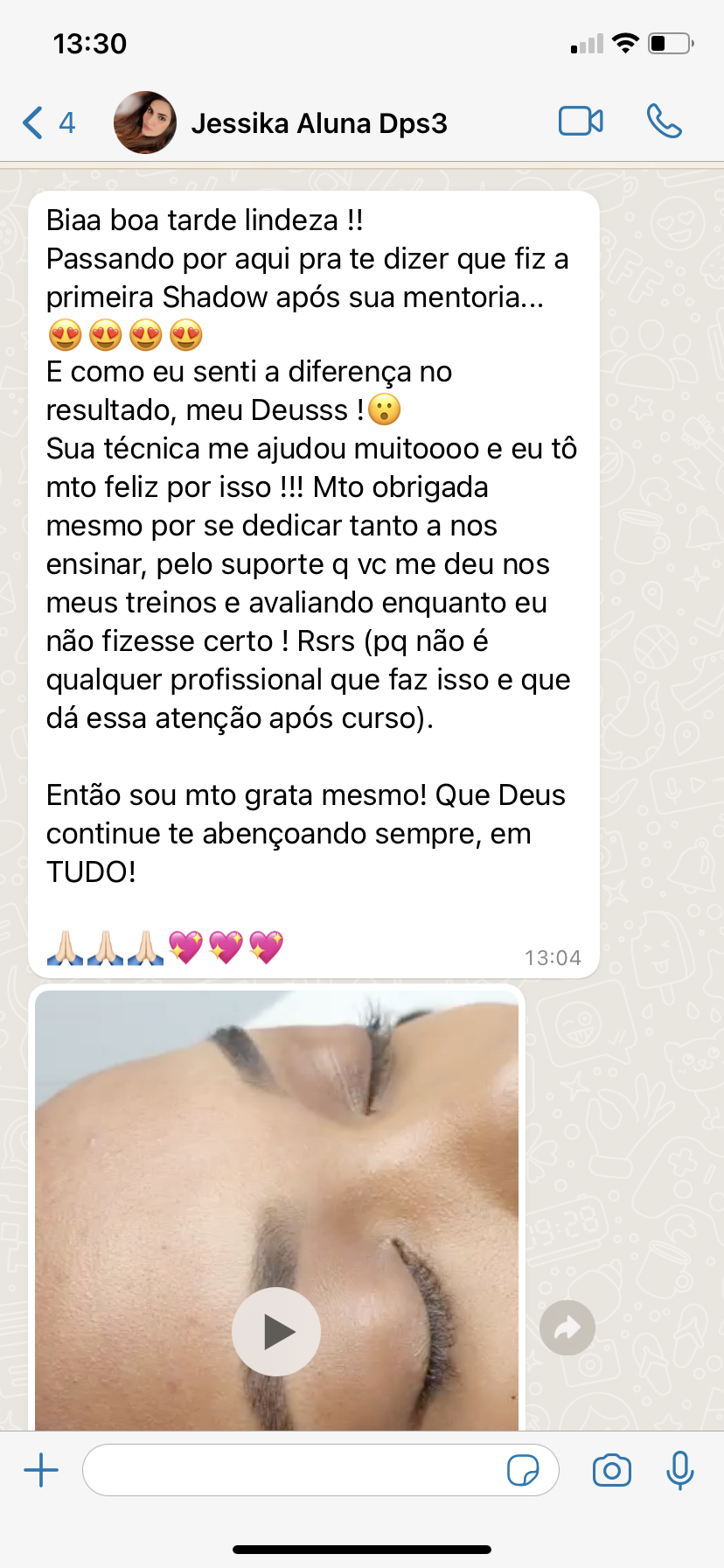Screen dimensions: 724x1568
Task: Focus the message text field
Action: click(293, 1470)
